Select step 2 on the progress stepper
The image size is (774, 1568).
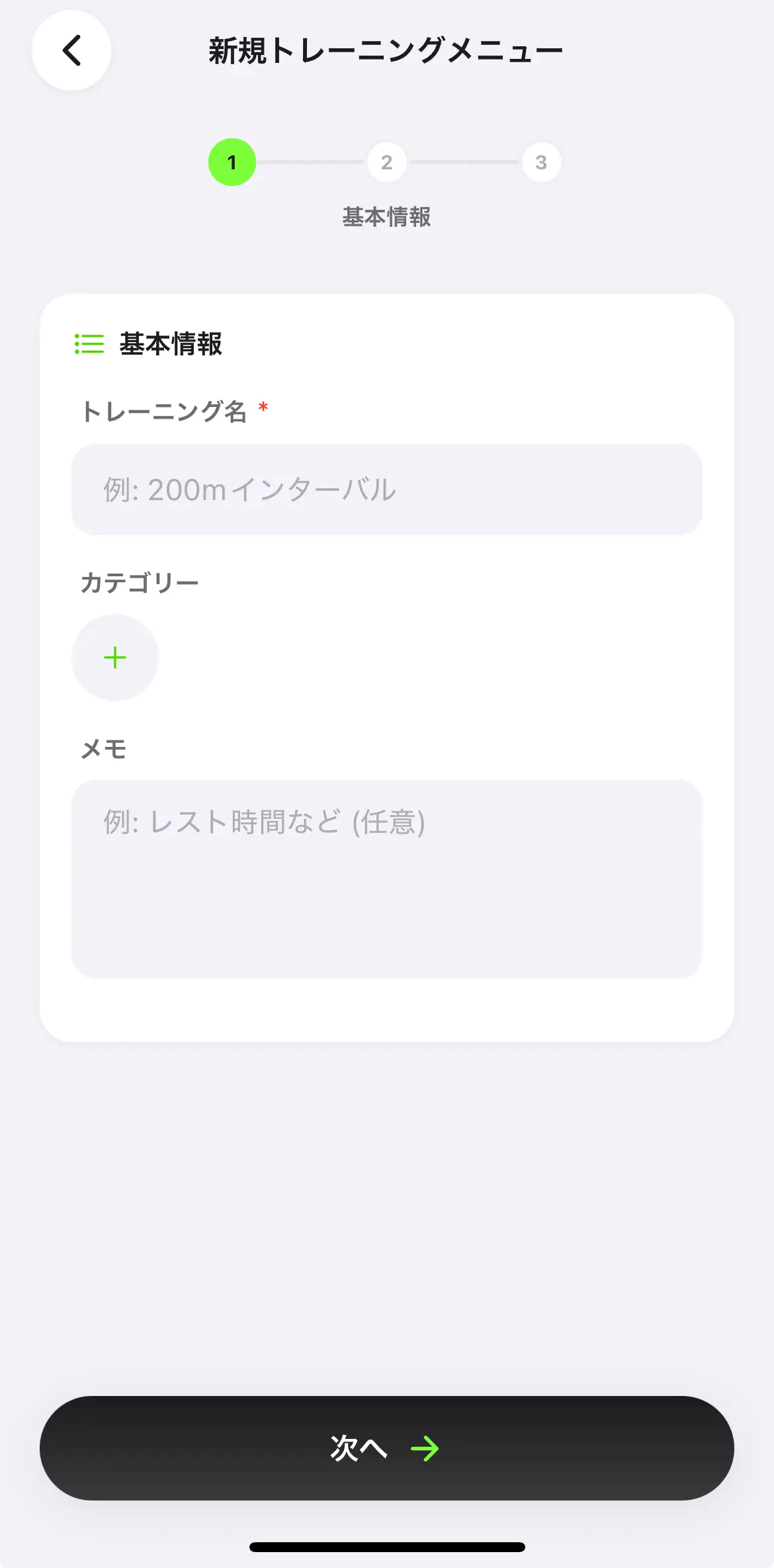coord(386,162)
